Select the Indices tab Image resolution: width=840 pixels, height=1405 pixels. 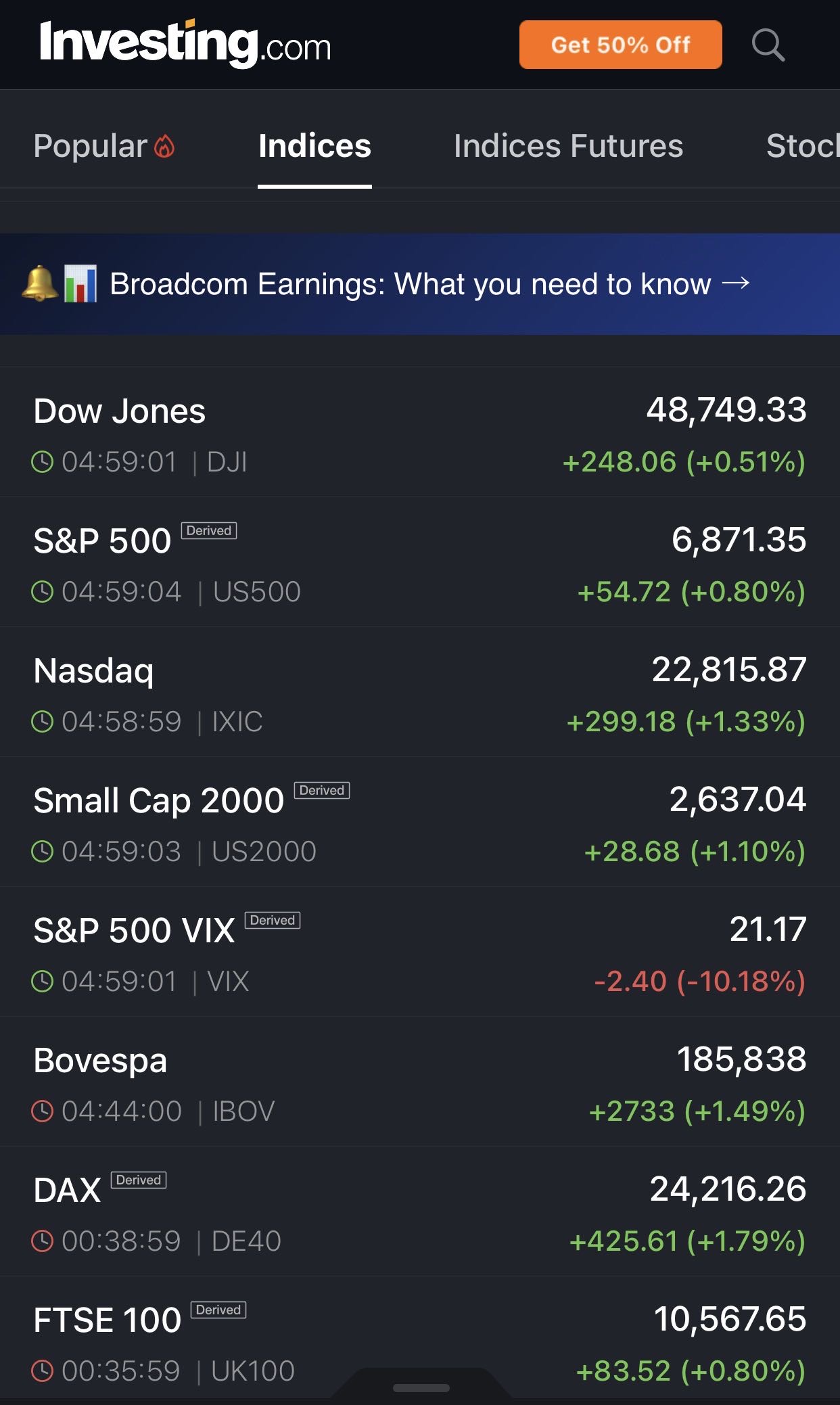point(314,146)
